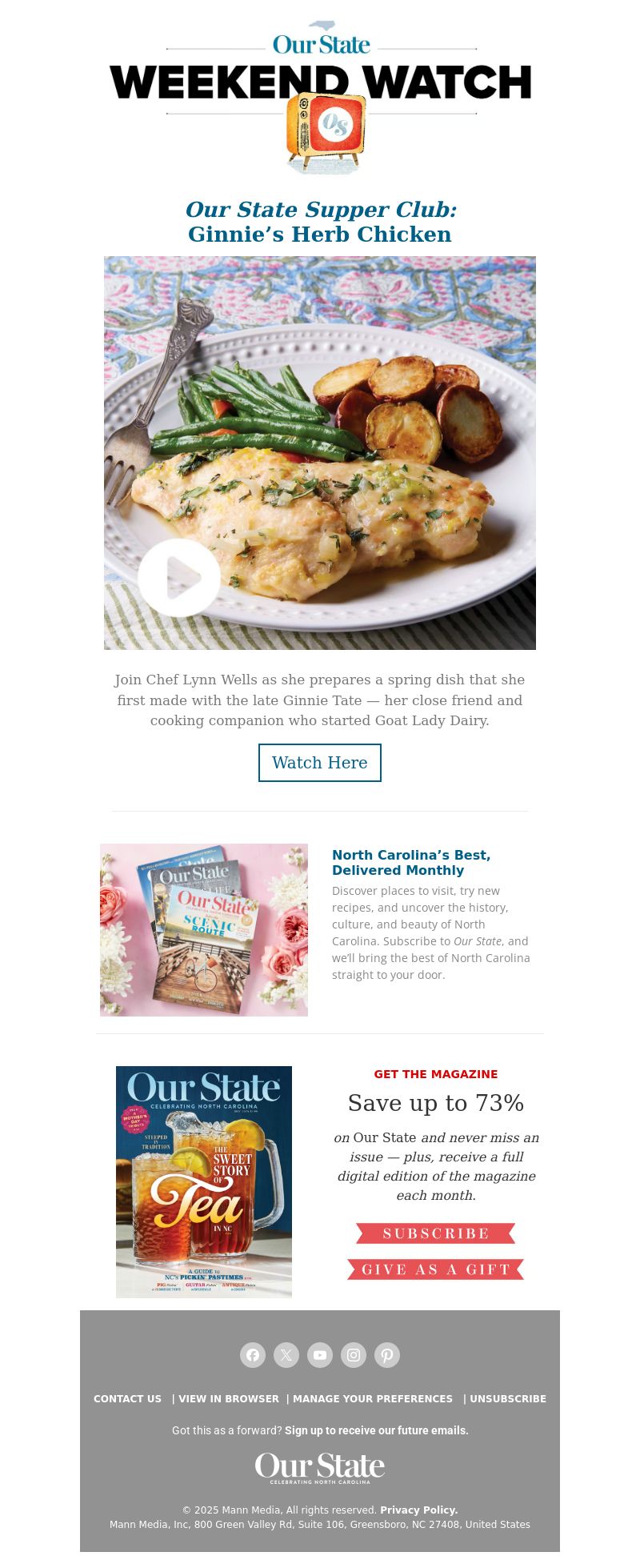
Task: Read the Privacy Policy
Action: tap(418, 1510)
